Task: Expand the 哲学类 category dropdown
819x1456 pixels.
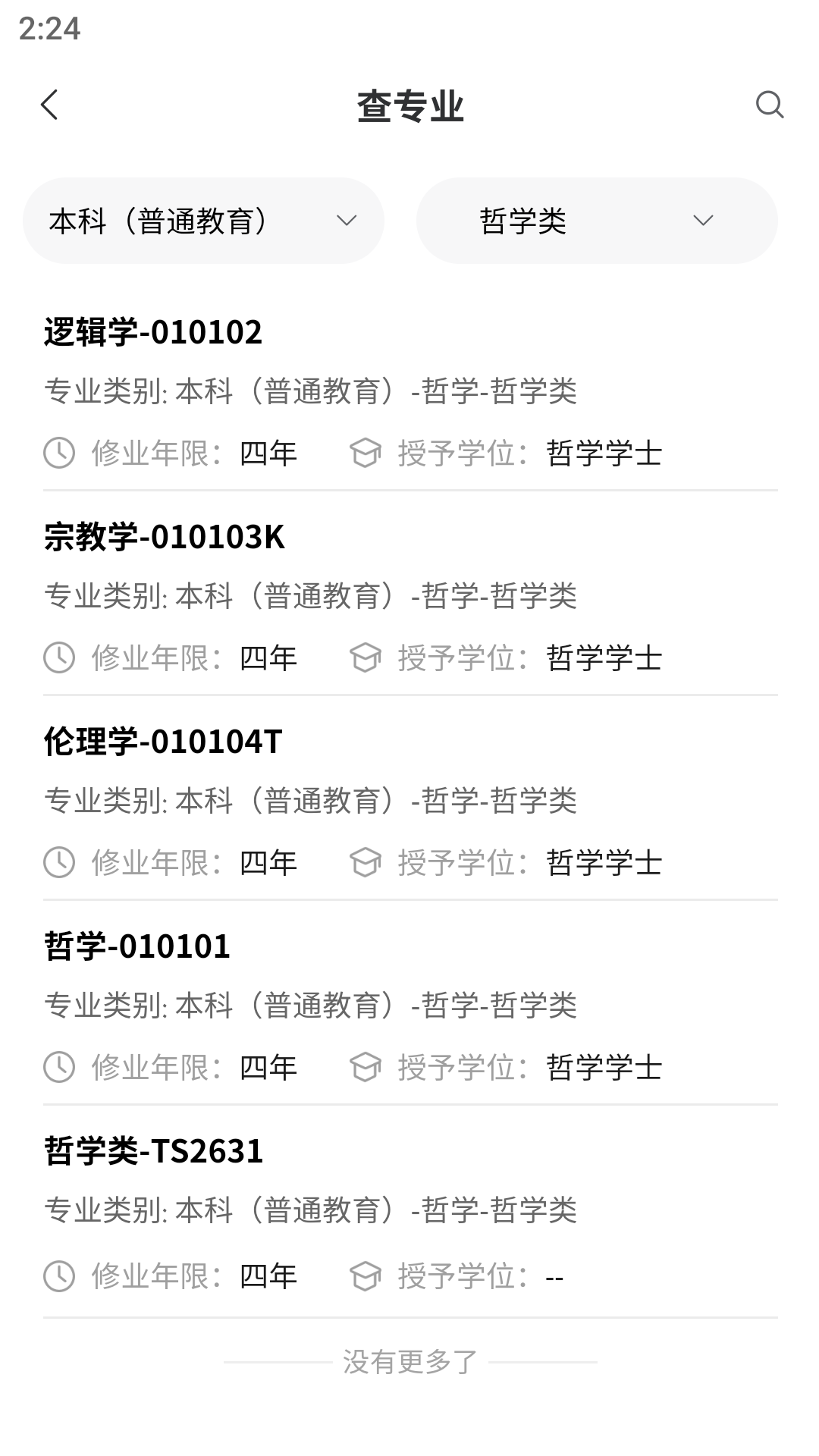Action: [x=597, y=221]
